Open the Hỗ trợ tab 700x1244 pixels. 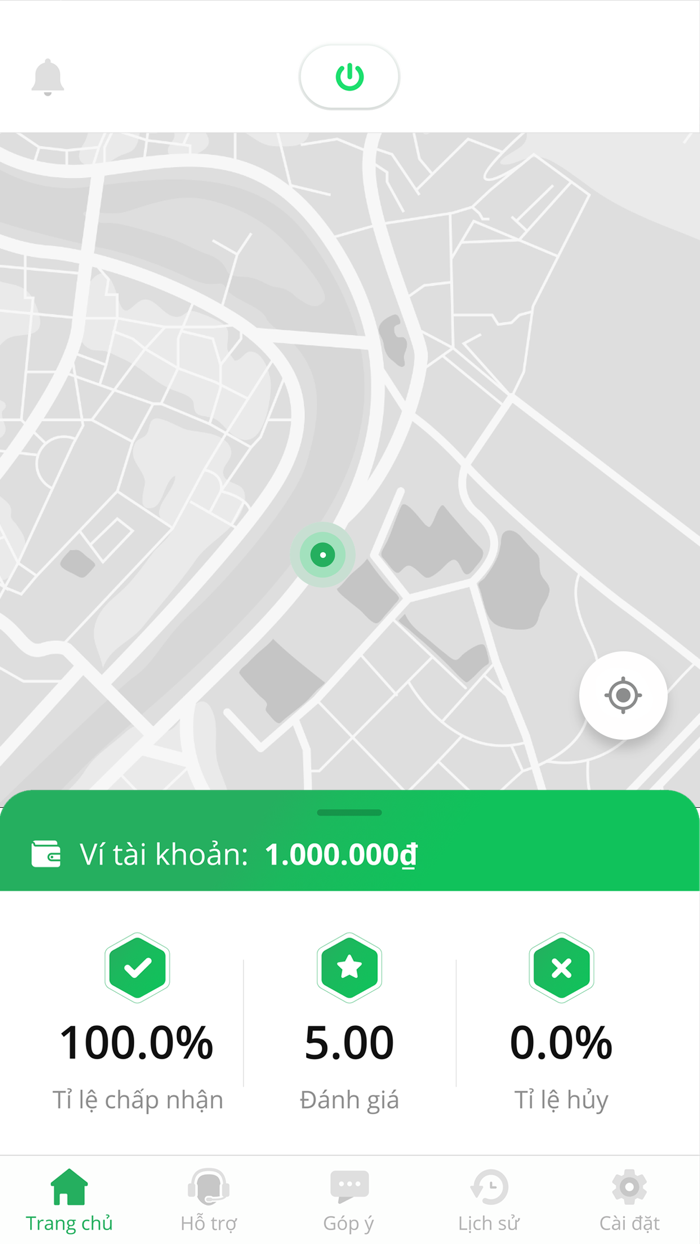click(x=209, y=1200)
